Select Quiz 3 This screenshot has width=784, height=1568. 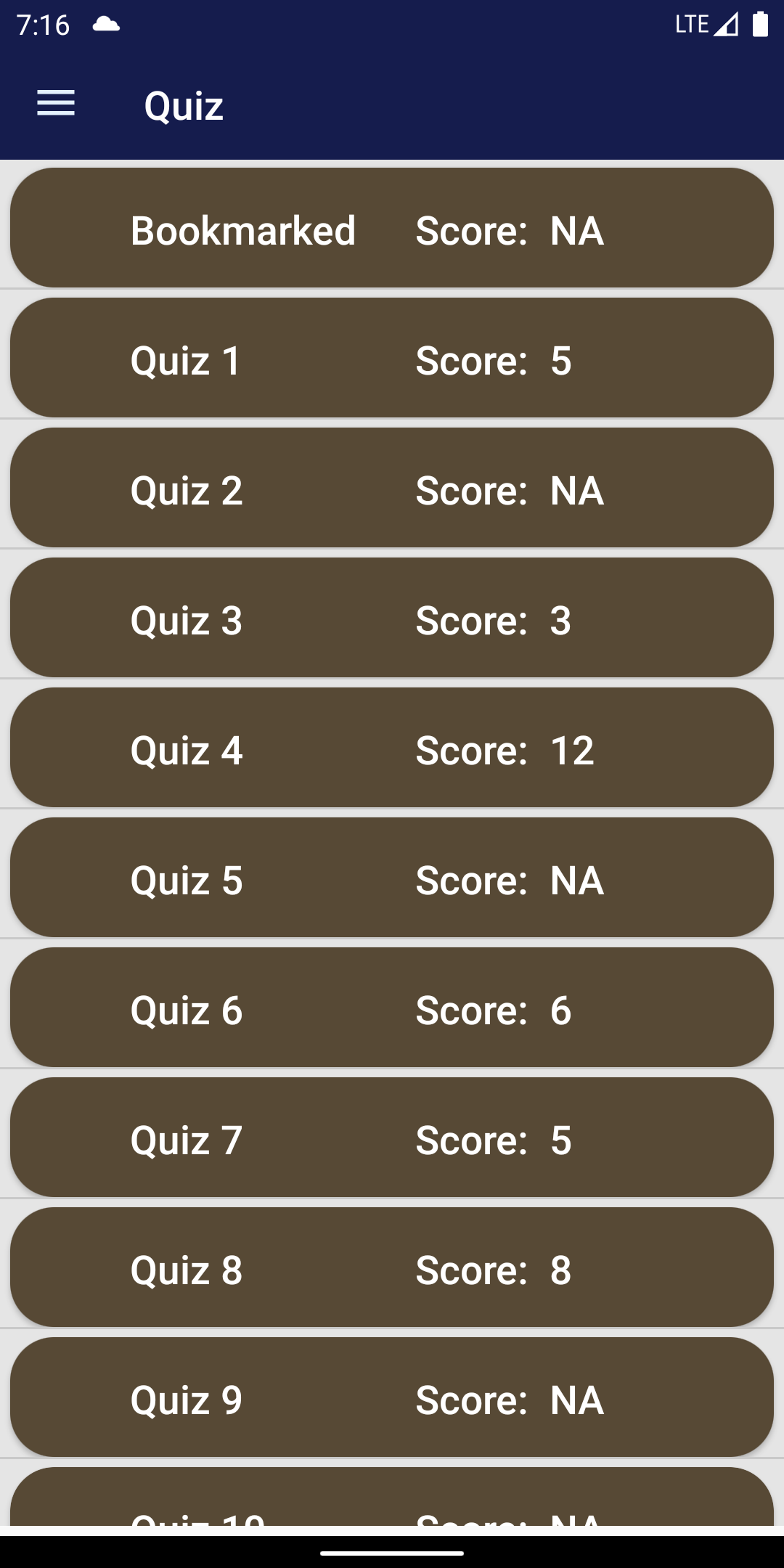click(x=392, y=618)
